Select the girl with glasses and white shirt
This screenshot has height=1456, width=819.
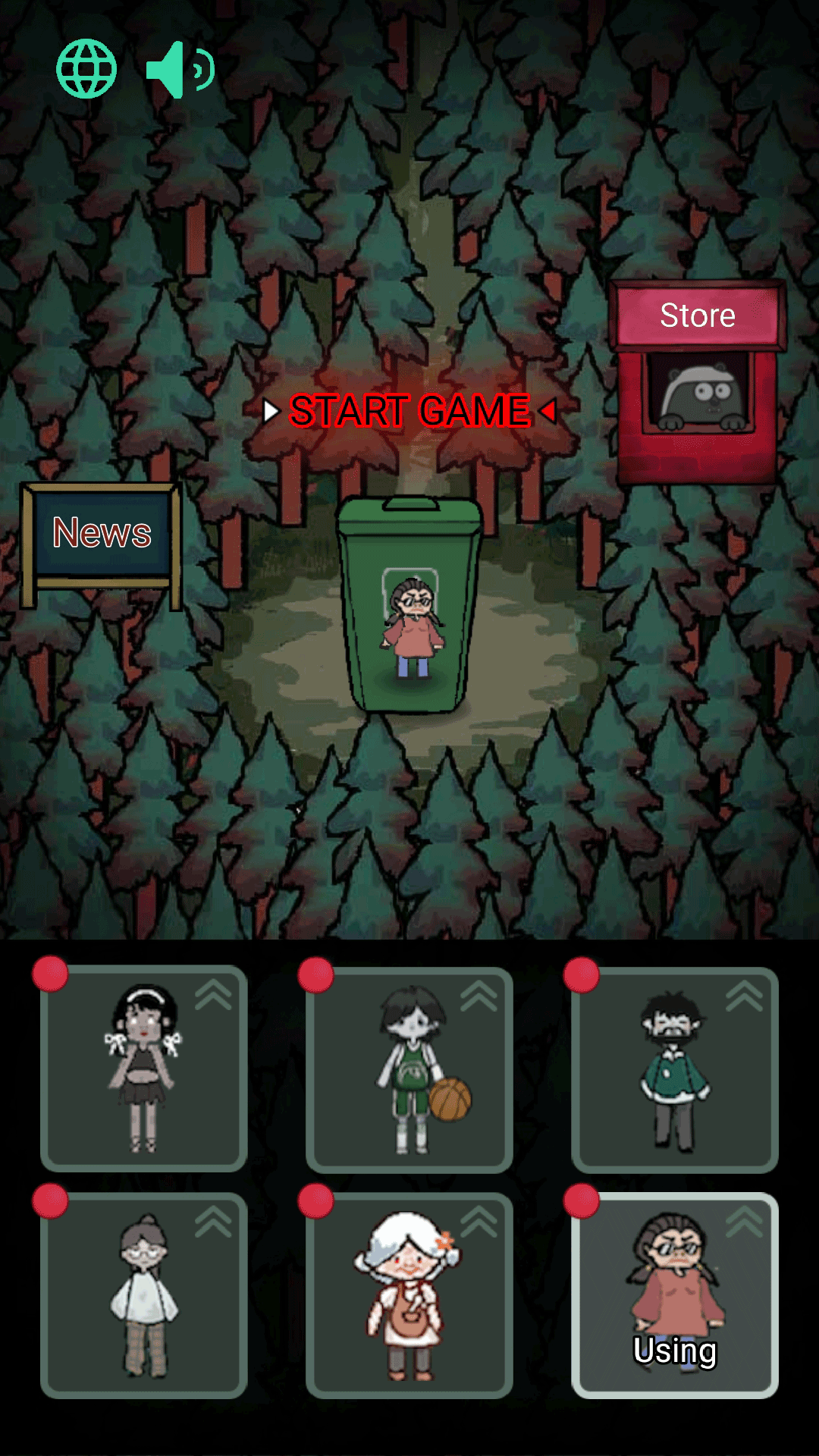point(144,1295)
